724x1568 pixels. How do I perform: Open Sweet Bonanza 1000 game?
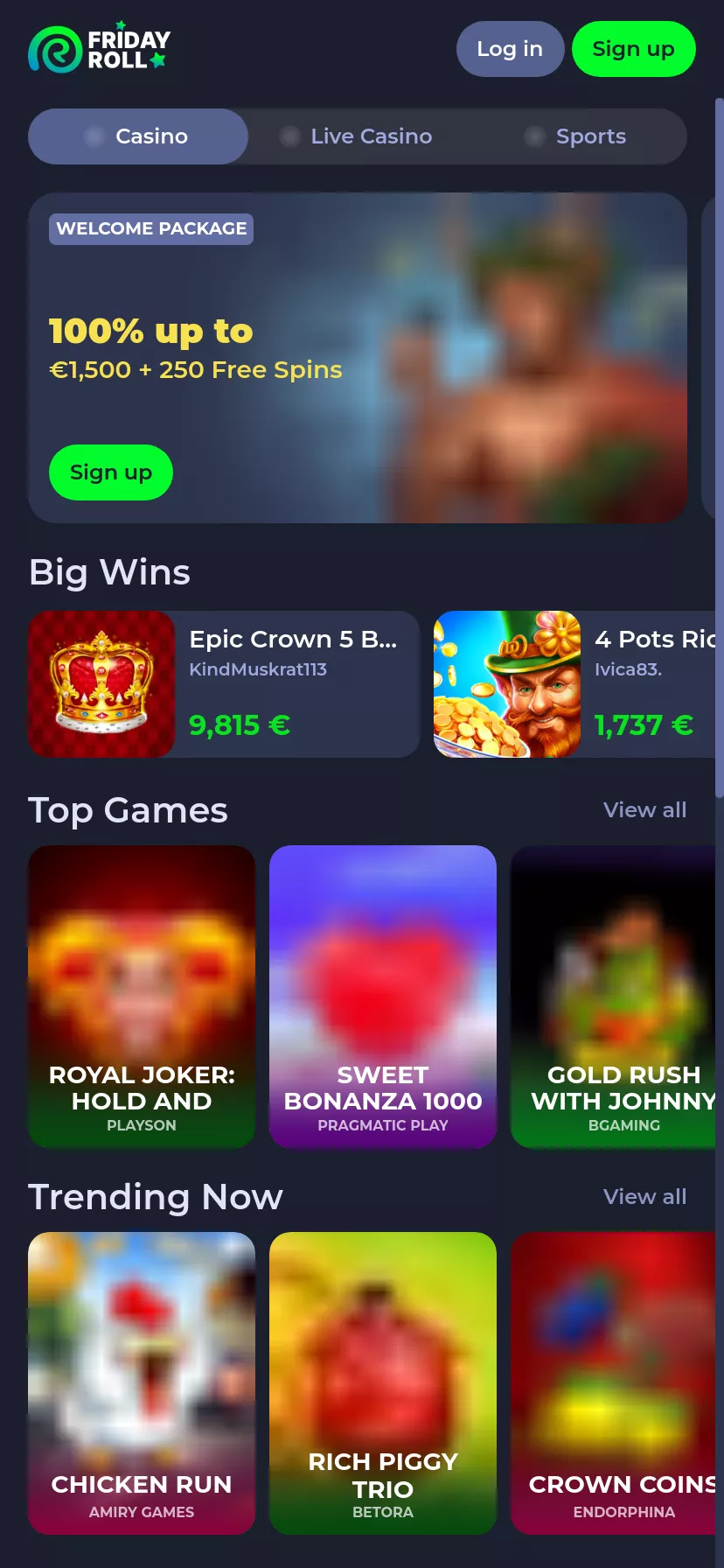(x=383, y=996)
